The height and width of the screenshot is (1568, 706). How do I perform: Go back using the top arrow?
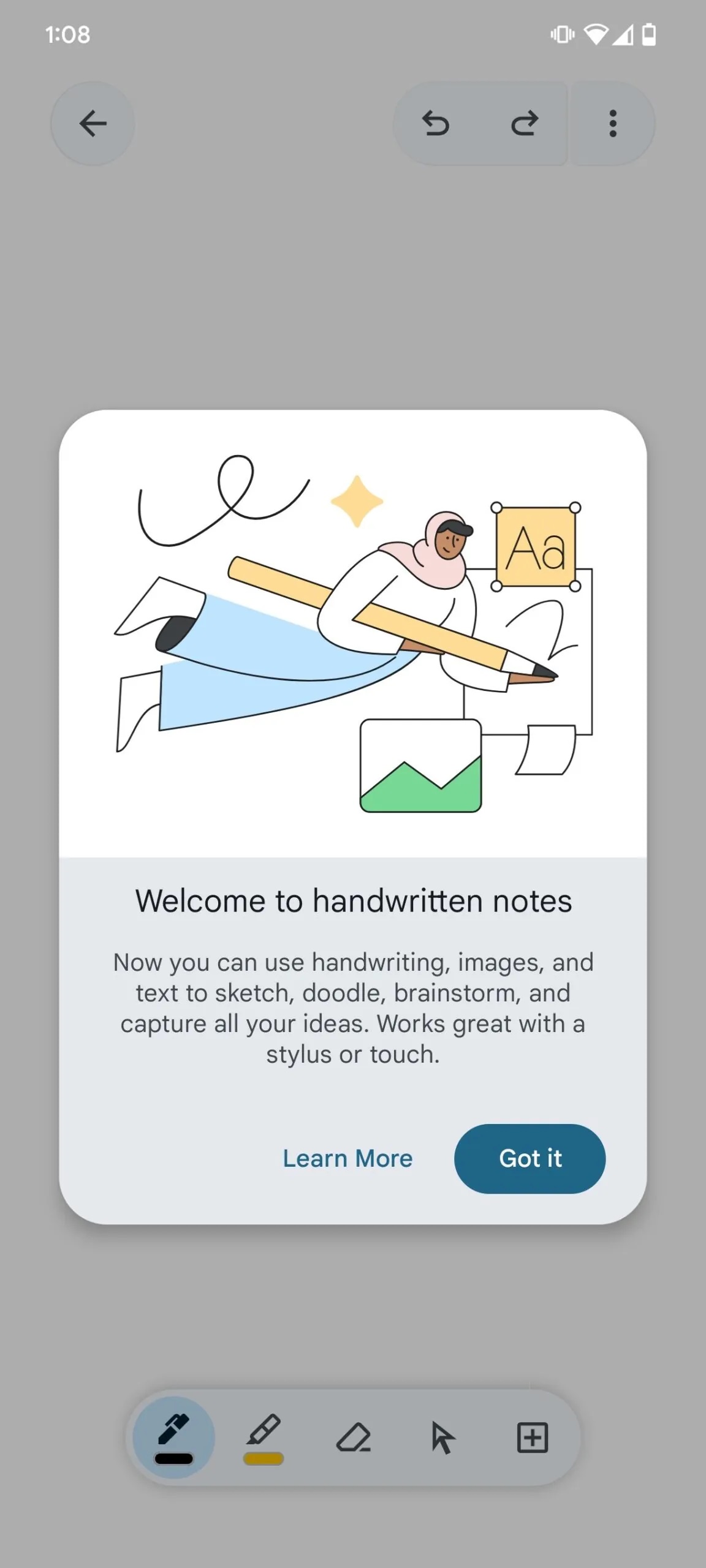93,123
